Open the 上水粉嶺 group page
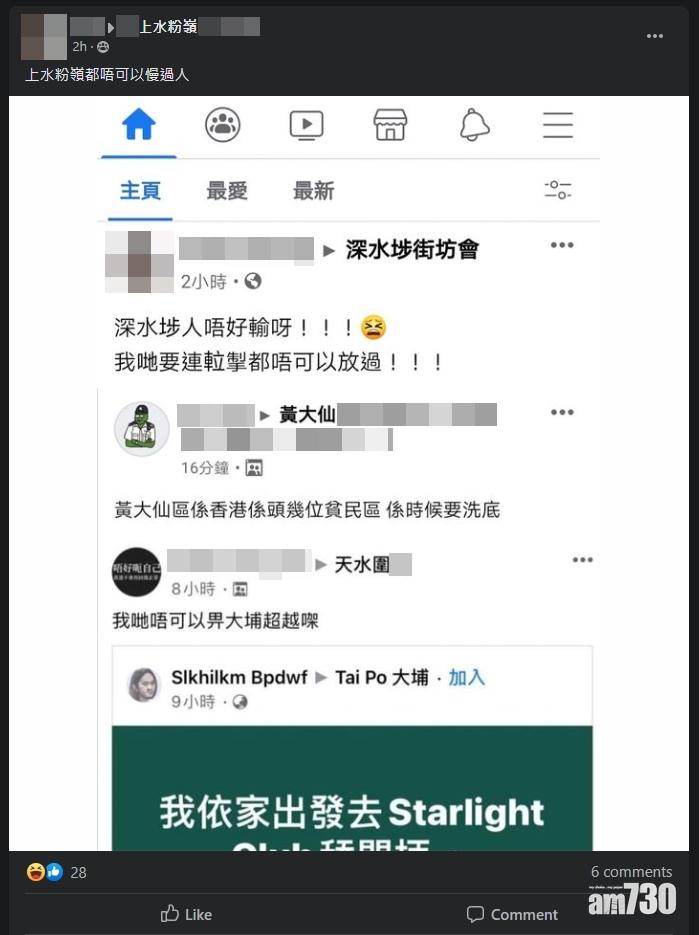The width and height of the screenshot is (699, 935). coord(167,27)
